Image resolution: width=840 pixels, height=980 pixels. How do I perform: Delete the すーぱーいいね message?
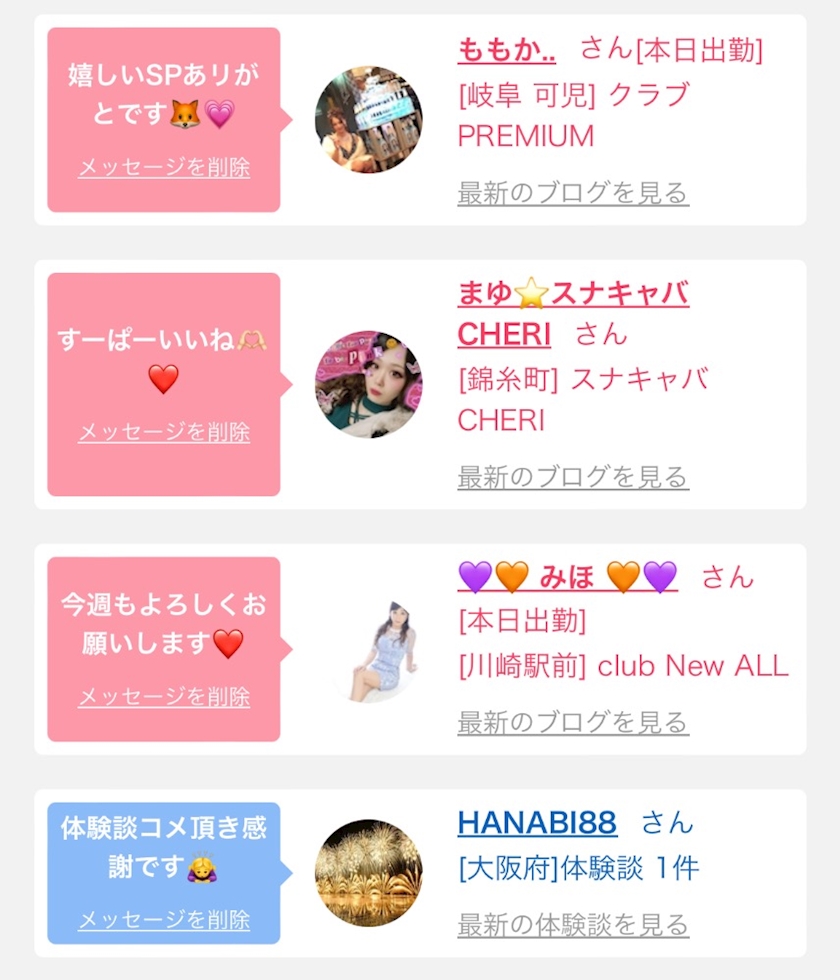pos(164,432)
